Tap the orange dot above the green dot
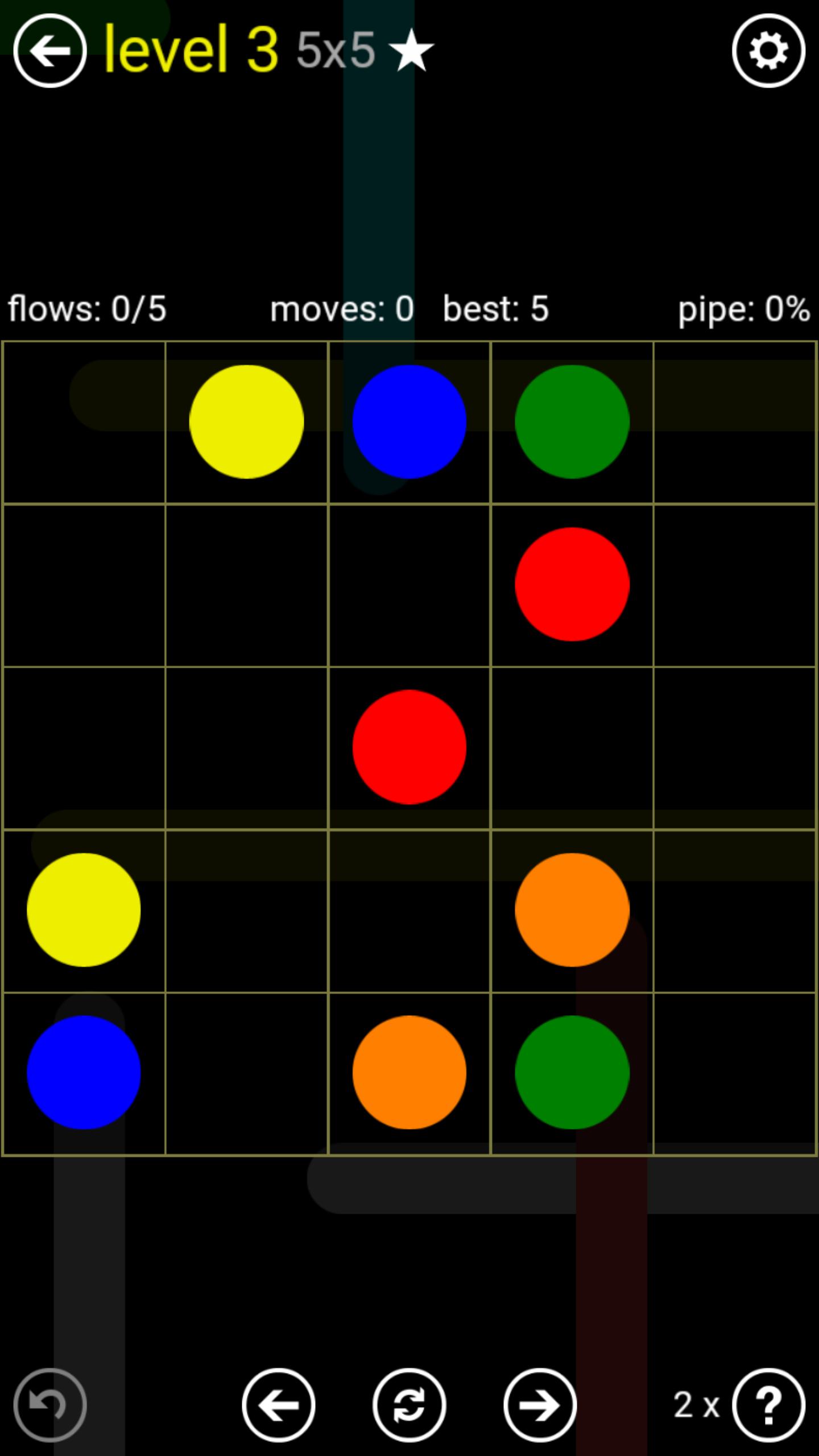The image size is (819, 1456). pyautogui.click(x=572, y=909)
